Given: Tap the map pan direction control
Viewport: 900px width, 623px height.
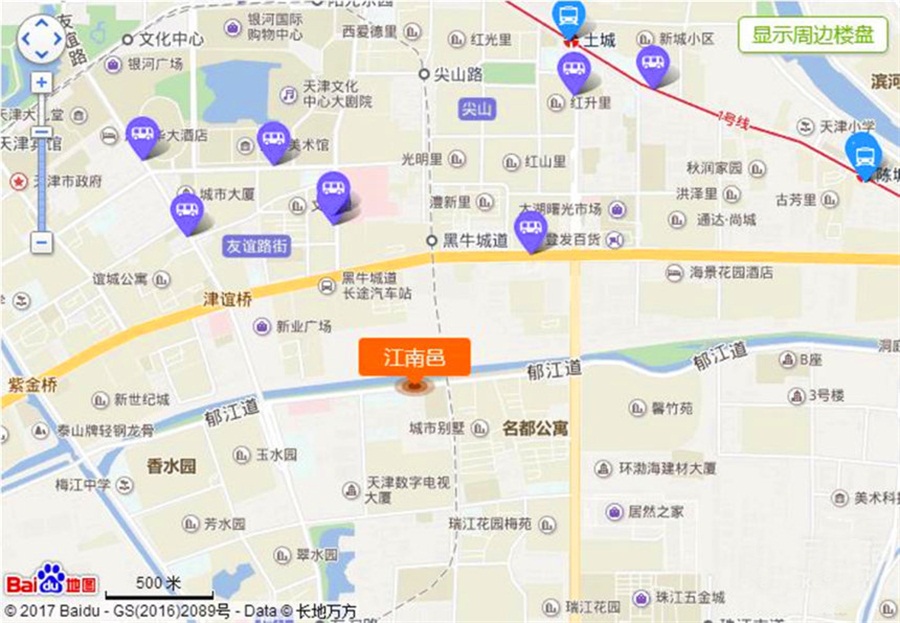Looking at the screenshot, I should [x=41, y=38].
